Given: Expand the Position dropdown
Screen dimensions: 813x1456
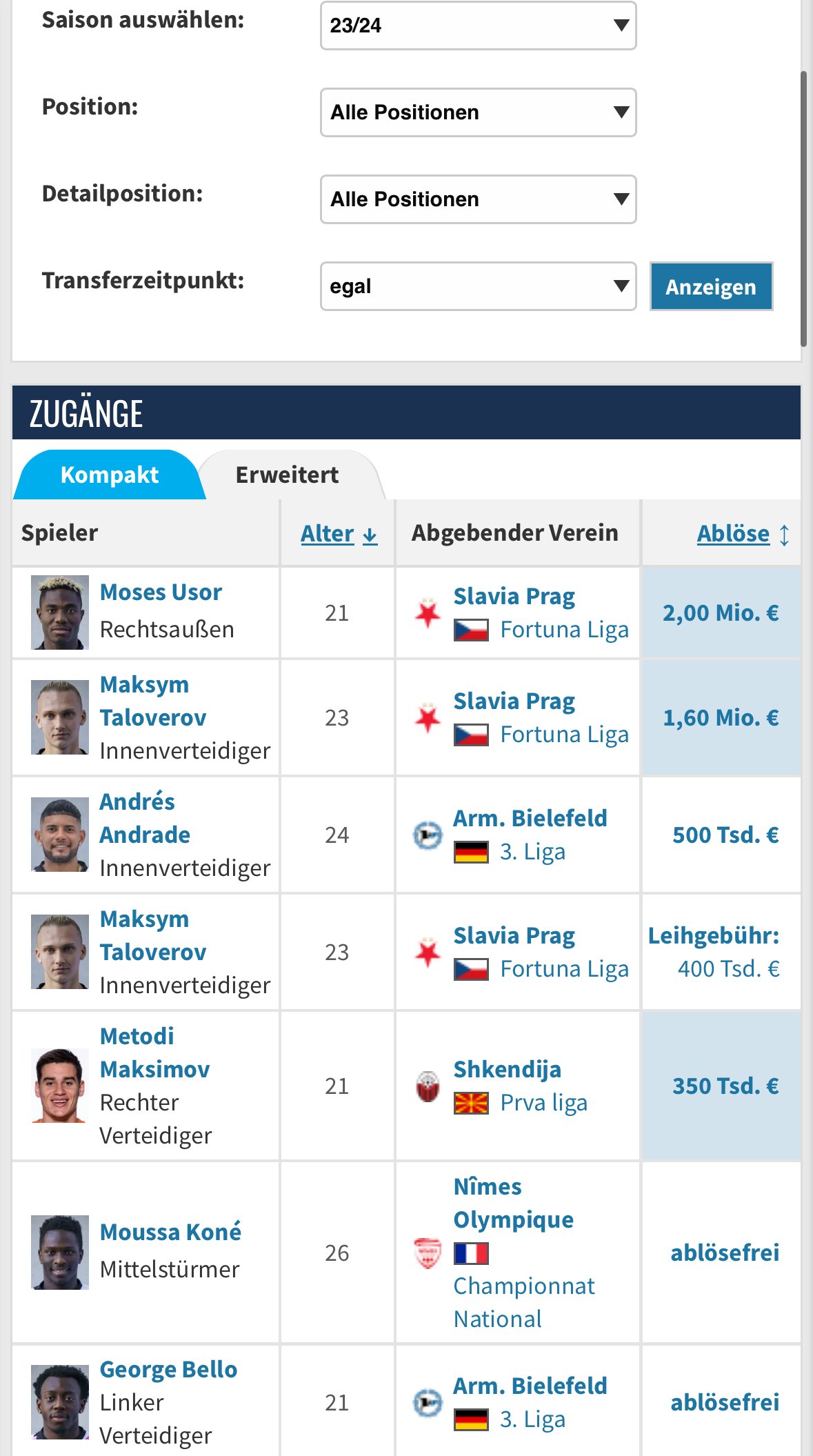Looking at the screenshot, I should pos(478,112).
